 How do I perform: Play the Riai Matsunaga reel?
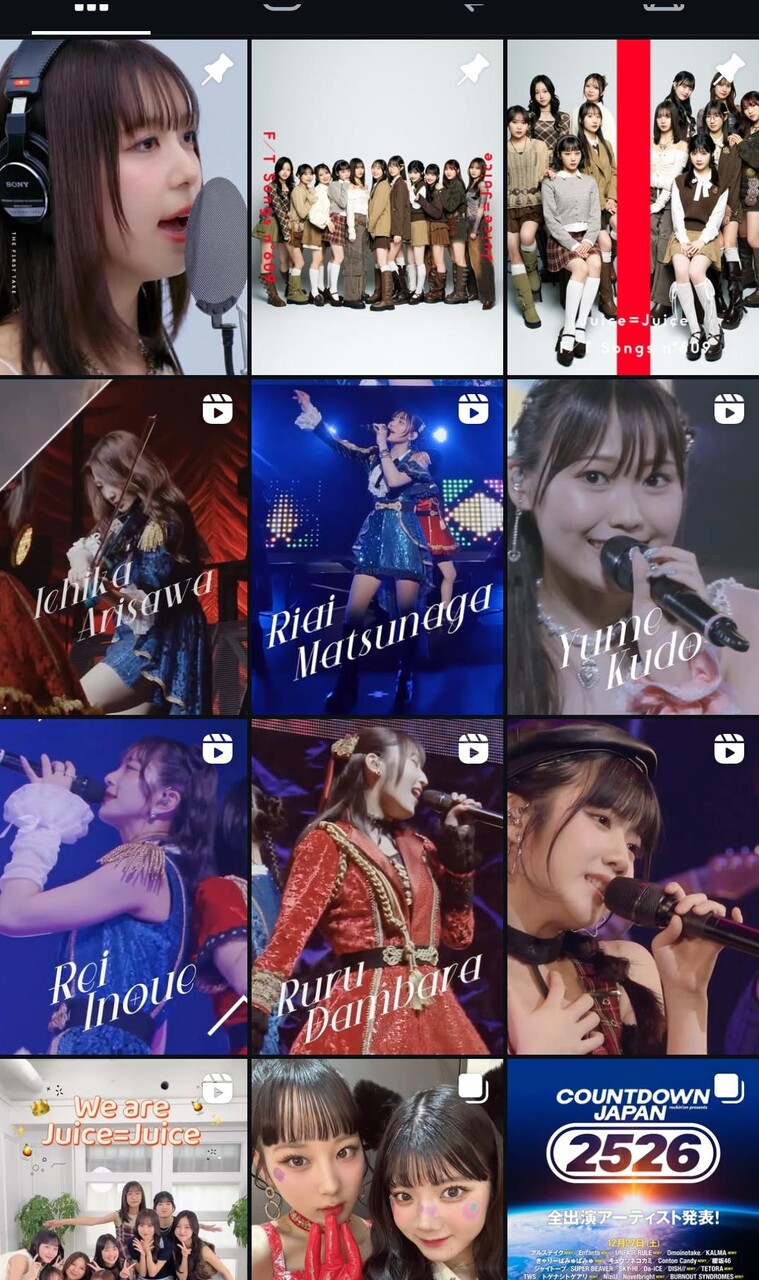(377, 547)
